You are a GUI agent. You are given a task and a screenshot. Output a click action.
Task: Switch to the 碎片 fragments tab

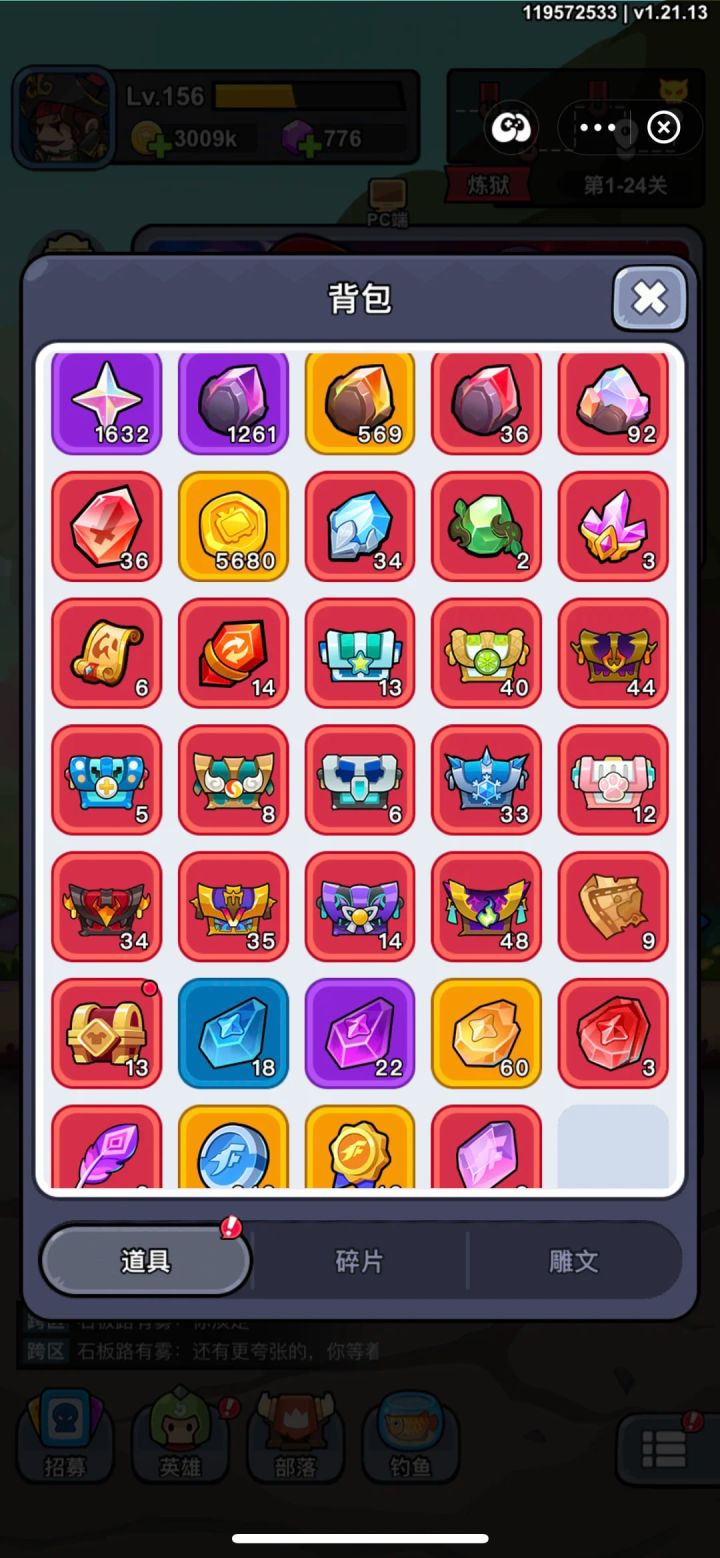[x=360, y=1261]
